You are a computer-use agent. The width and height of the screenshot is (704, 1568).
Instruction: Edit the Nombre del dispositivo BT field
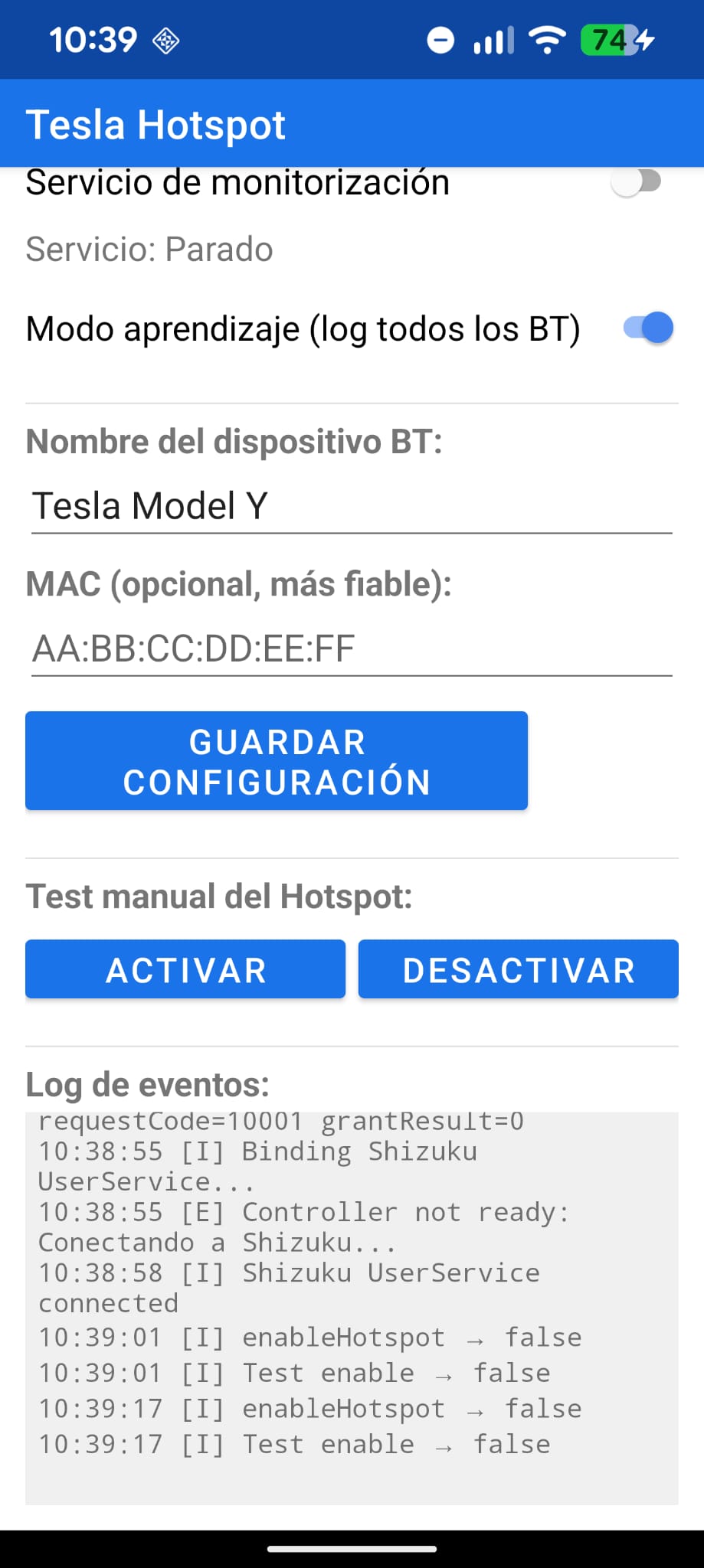click(351, 507)
